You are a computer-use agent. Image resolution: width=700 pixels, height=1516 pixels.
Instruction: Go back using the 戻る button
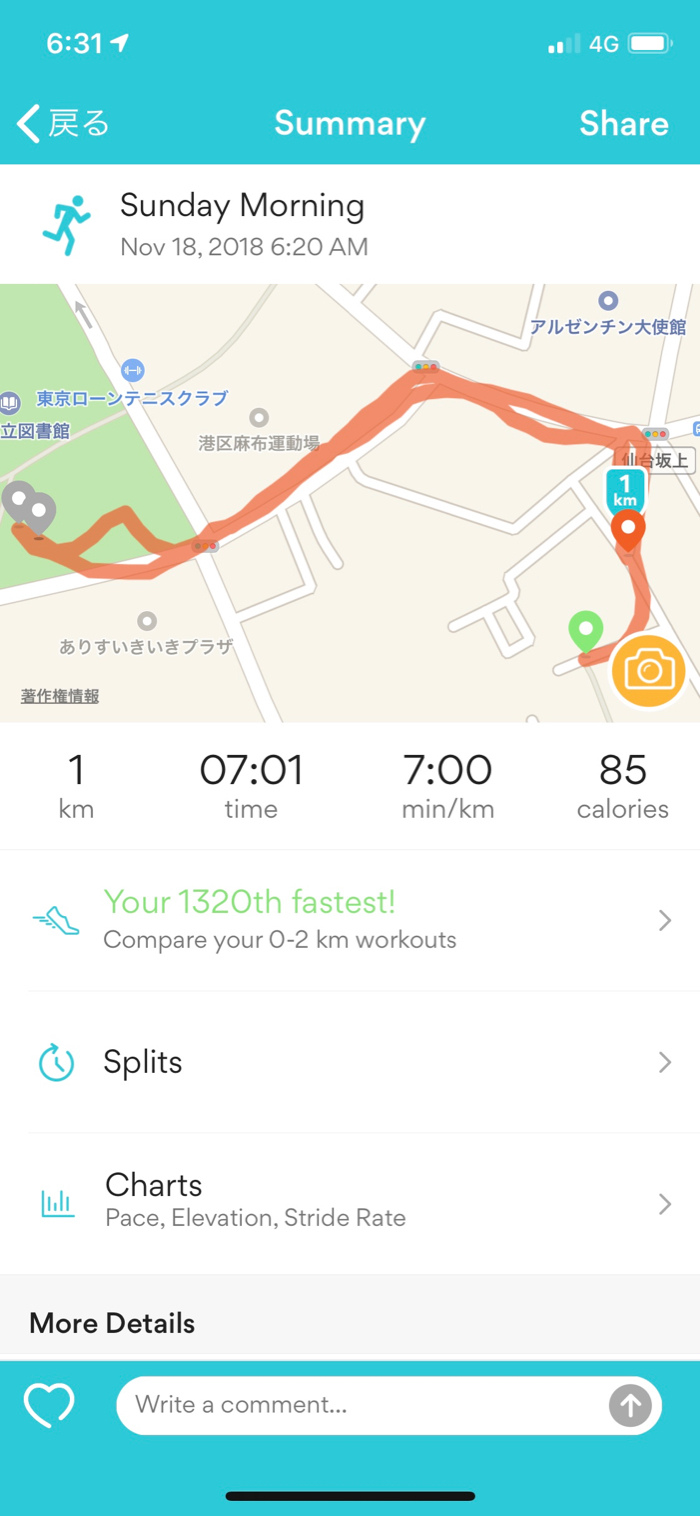(63, 124)
